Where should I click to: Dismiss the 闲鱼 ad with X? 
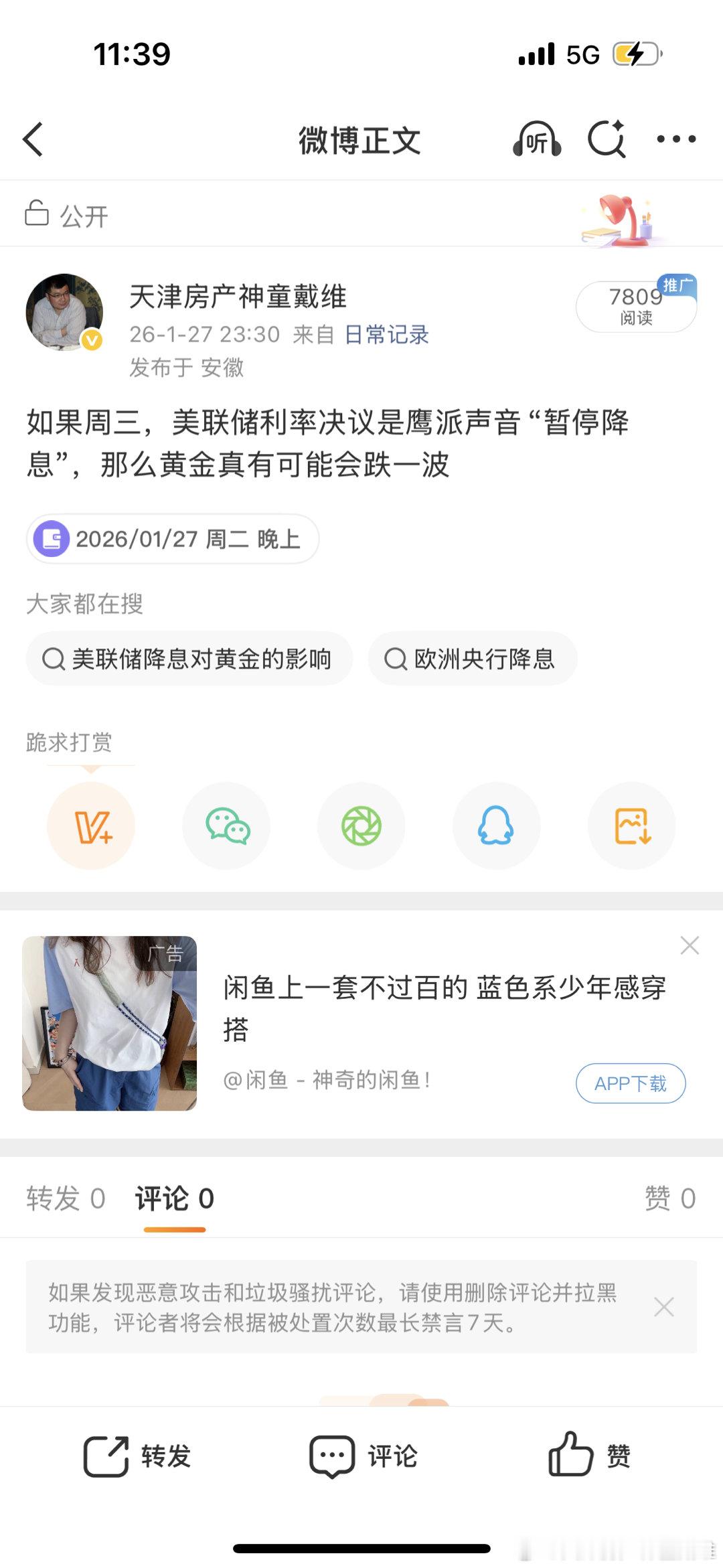pos(688,945)
